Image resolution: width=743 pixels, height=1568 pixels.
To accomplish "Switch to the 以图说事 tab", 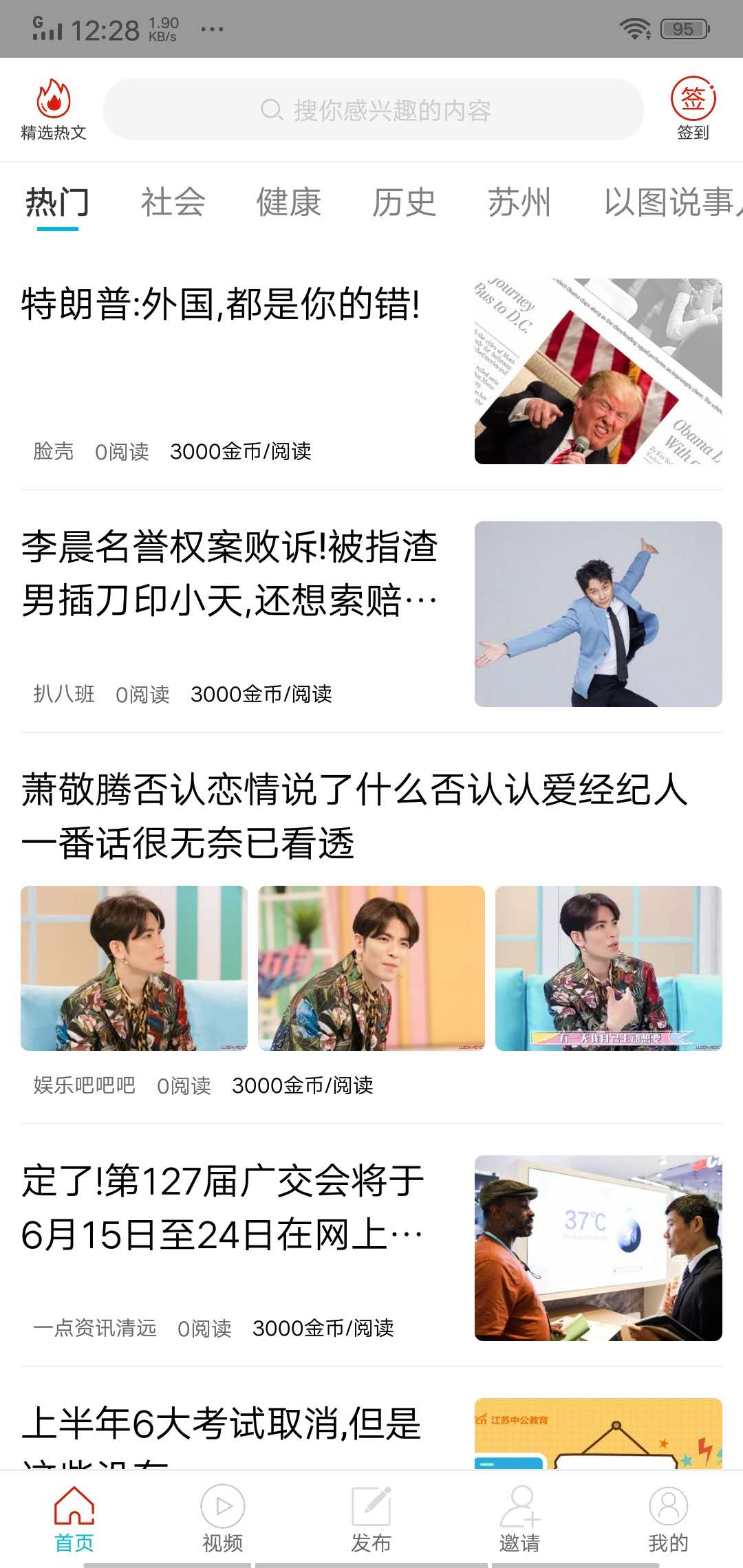I will click(x=669, y=202).
